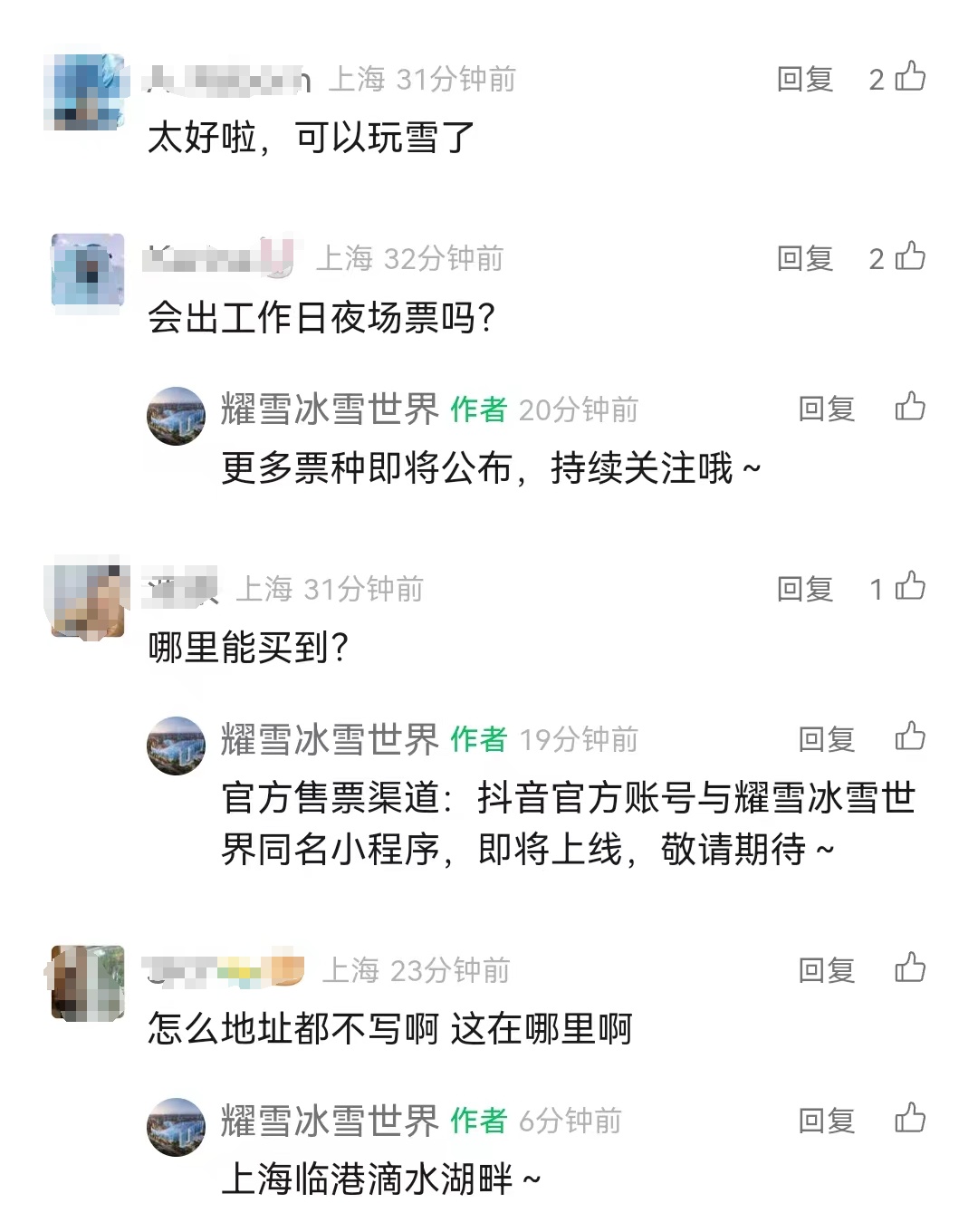Reply to the author's 更多票种即将公布 message

tap(825, 408)
